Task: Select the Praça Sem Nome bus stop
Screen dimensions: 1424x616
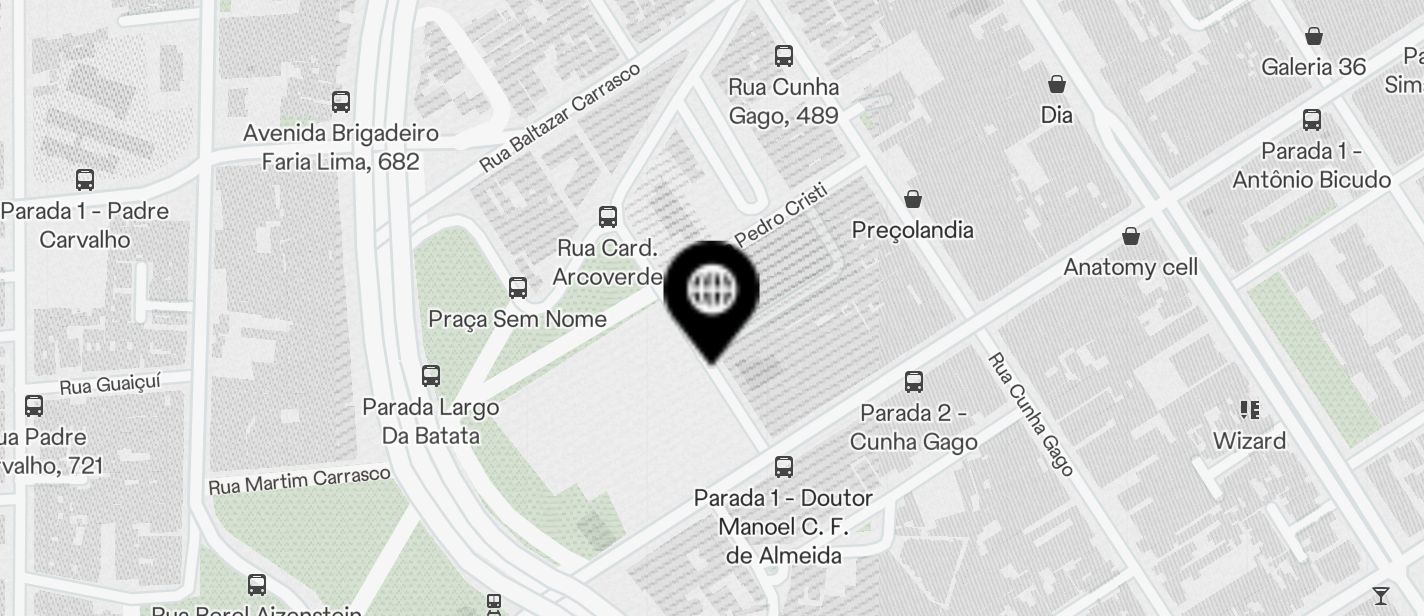Action: (518, 288)
